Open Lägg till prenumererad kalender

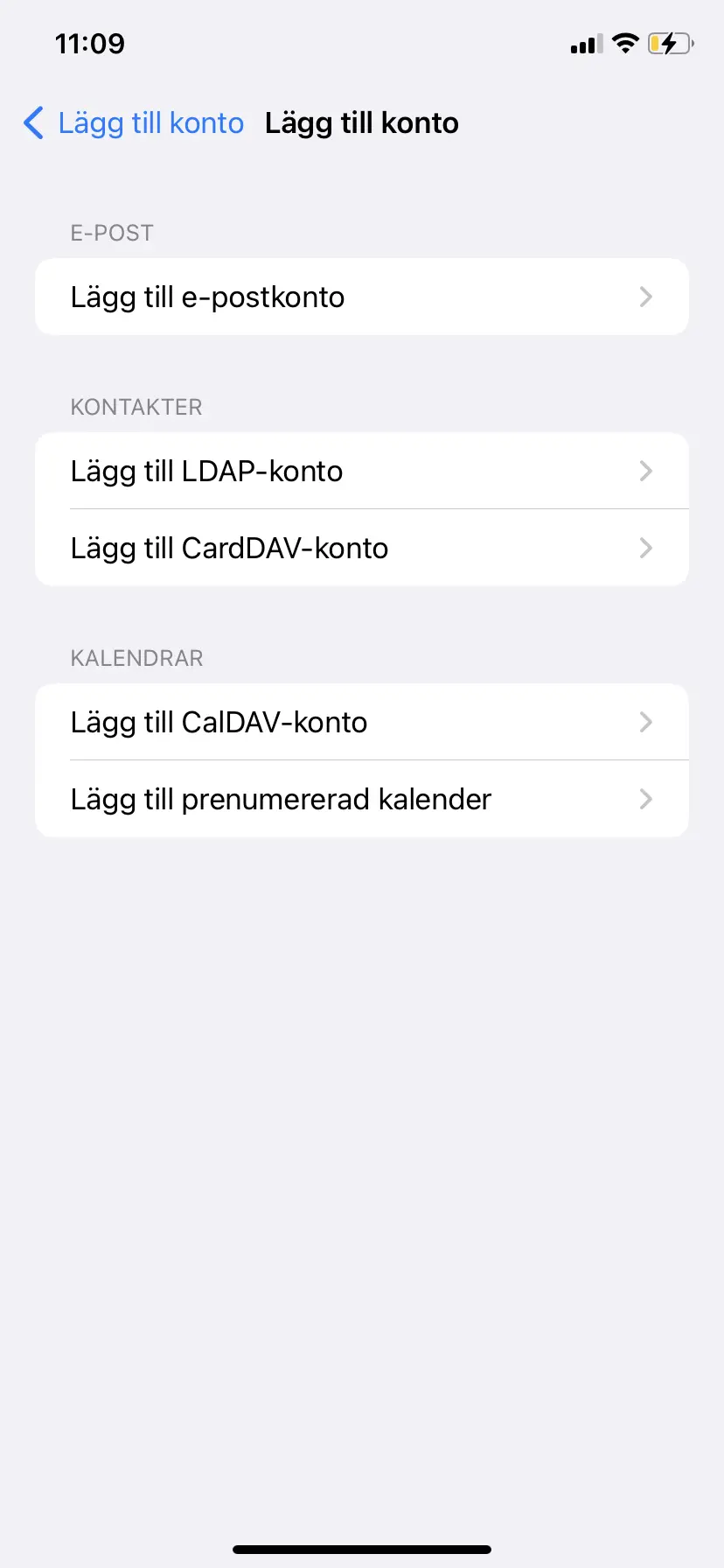tap(281, 799)
